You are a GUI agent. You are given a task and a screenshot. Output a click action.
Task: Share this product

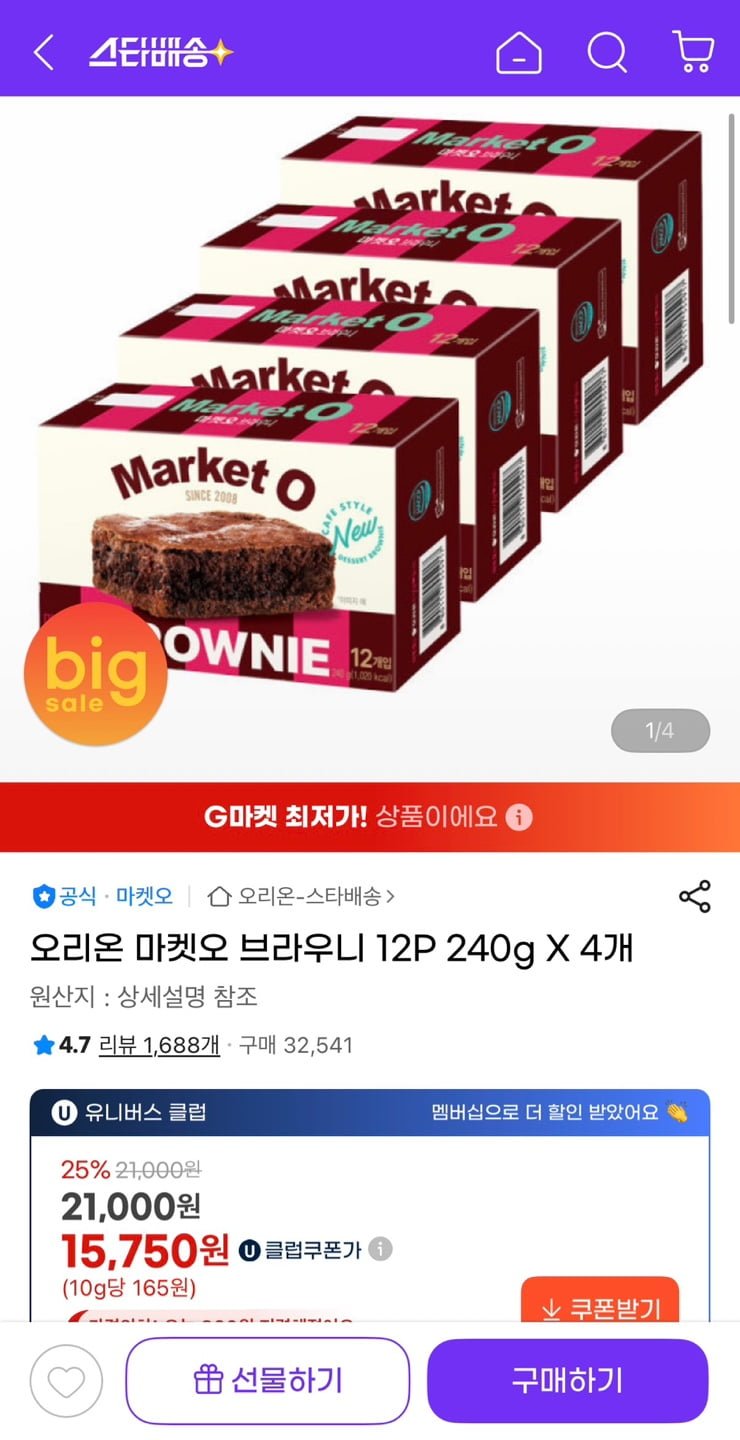694,897
